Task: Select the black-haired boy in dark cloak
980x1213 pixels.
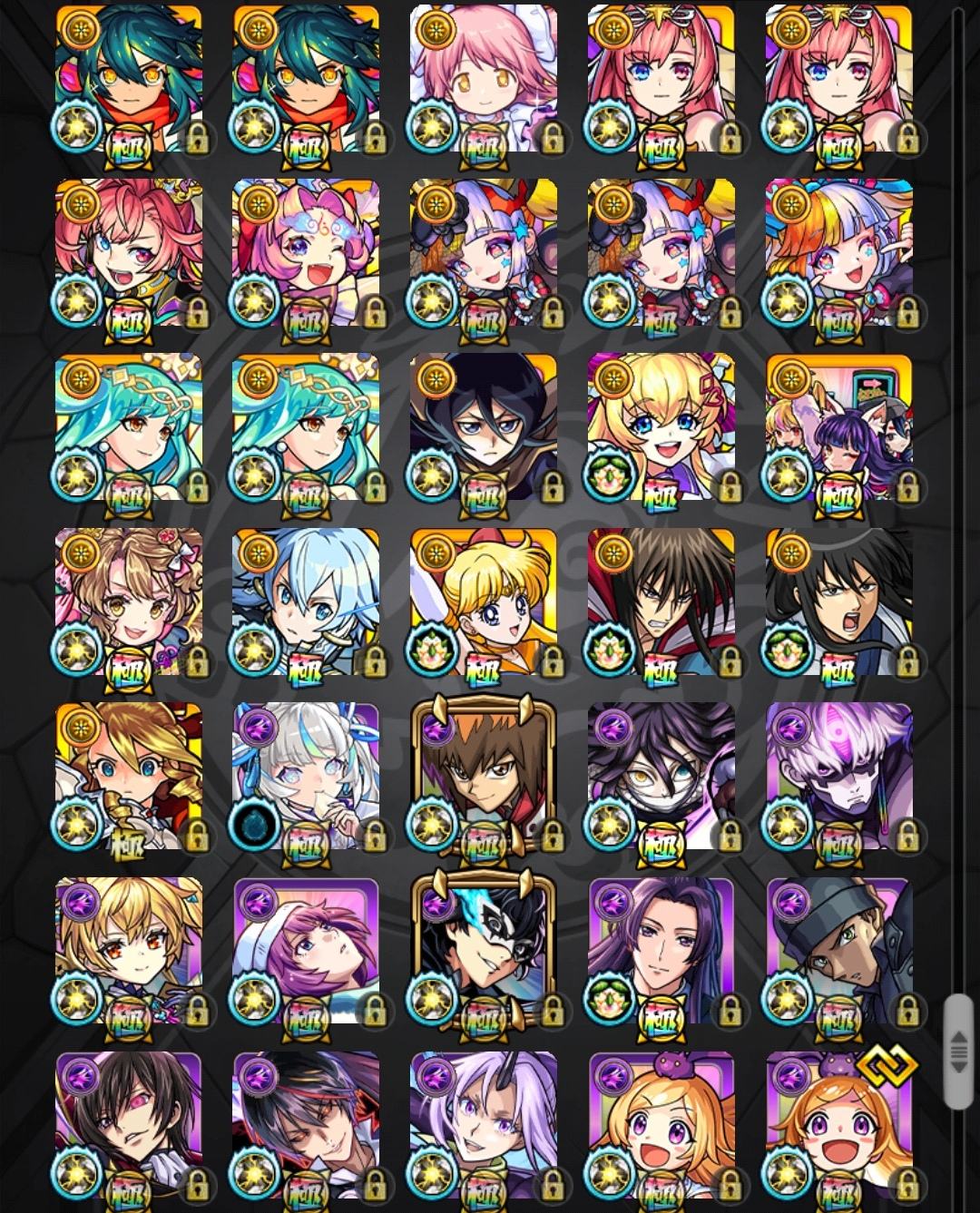Action: [483, 426]
